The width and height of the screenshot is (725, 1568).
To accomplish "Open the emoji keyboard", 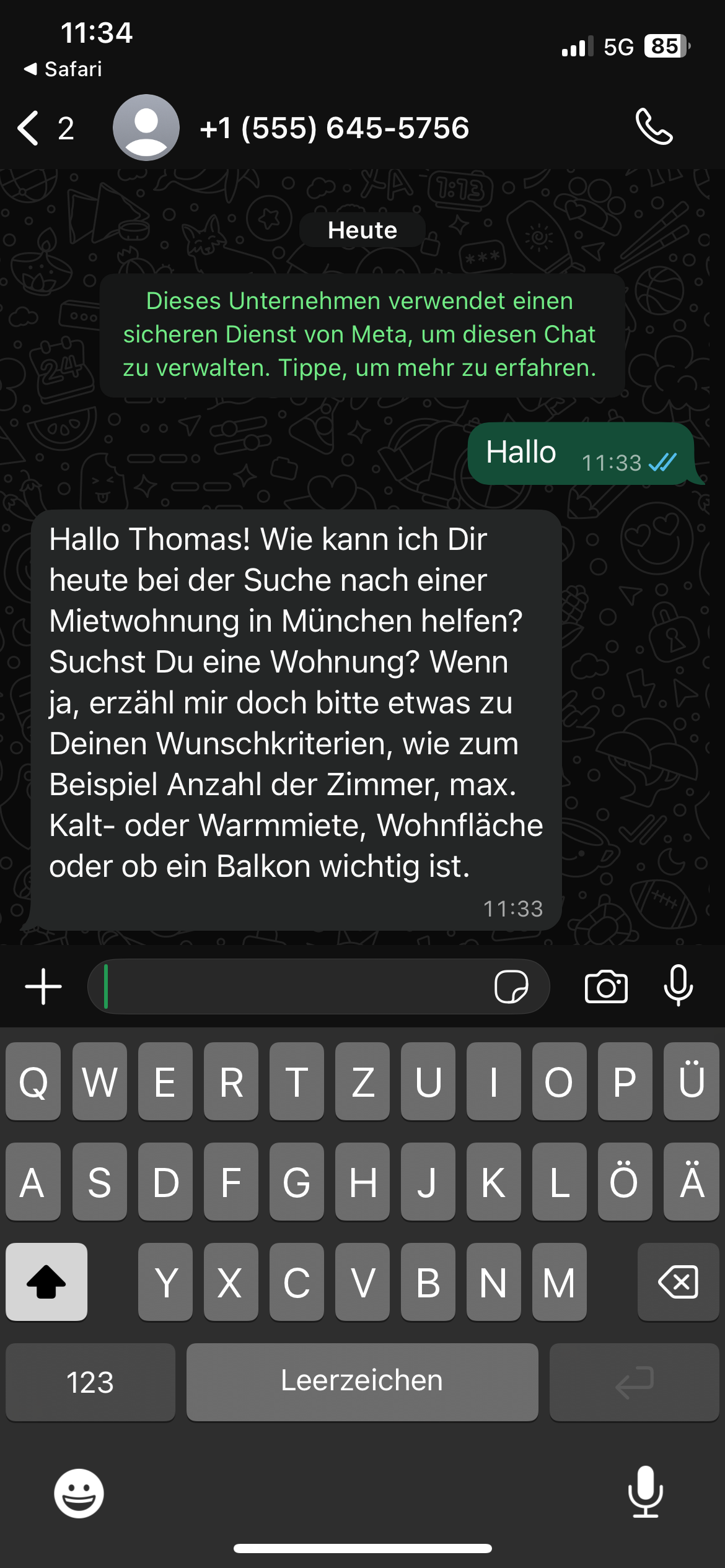I will tap(79, 1493).
